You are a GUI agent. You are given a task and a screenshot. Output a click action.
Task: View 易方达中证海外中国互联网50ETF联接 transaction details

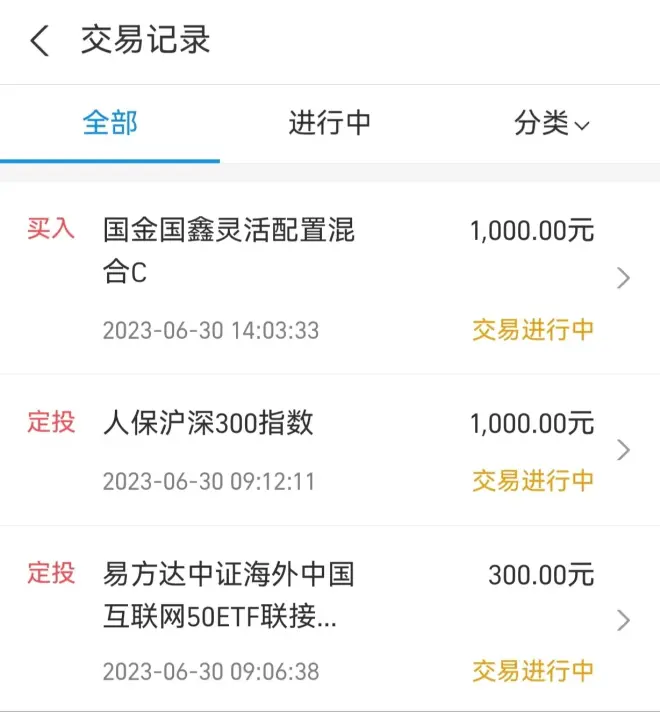330,619
